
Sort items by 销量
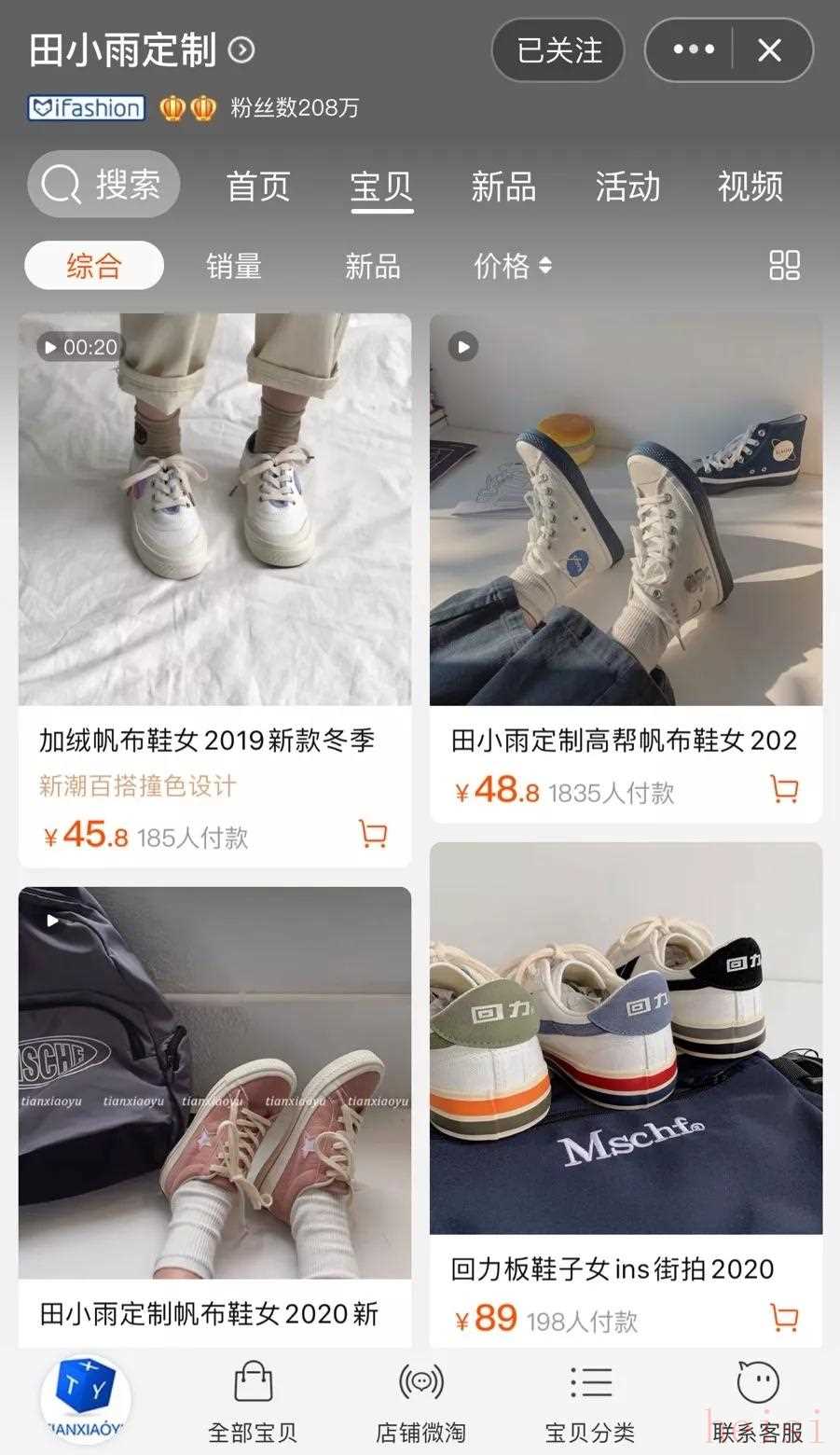[x=233, y=267]
